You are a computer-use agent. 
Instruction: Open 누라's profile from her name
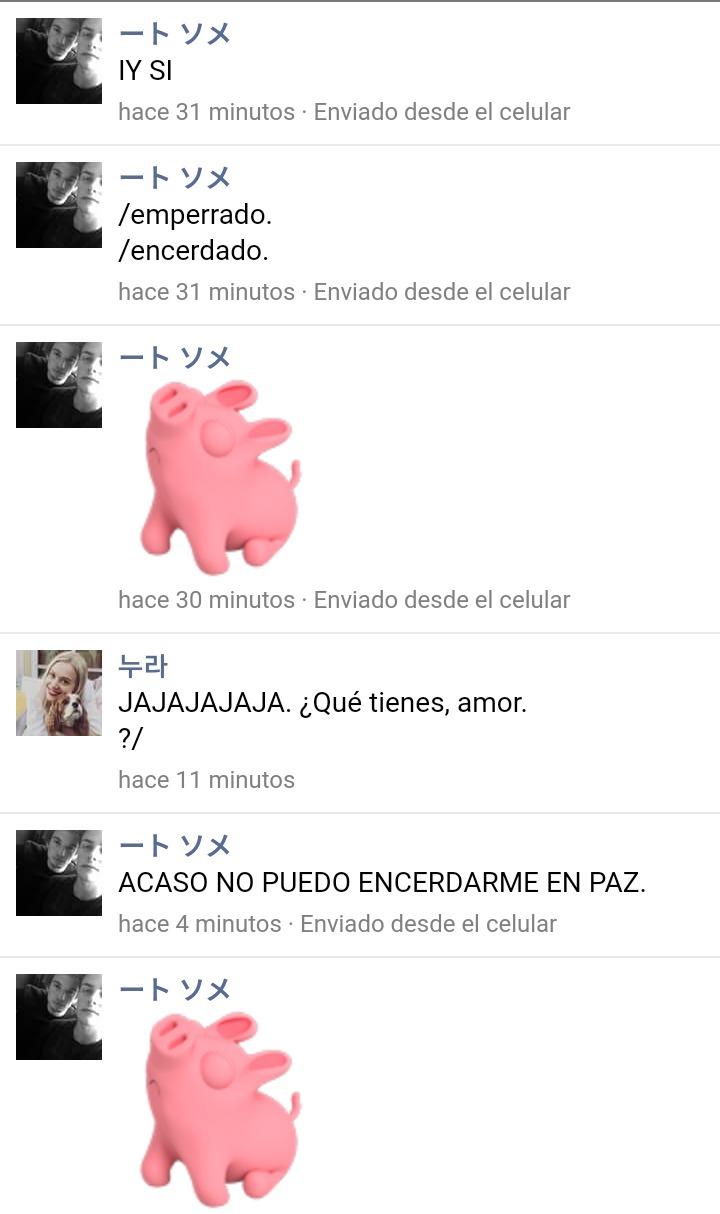(x=143, y=667)
